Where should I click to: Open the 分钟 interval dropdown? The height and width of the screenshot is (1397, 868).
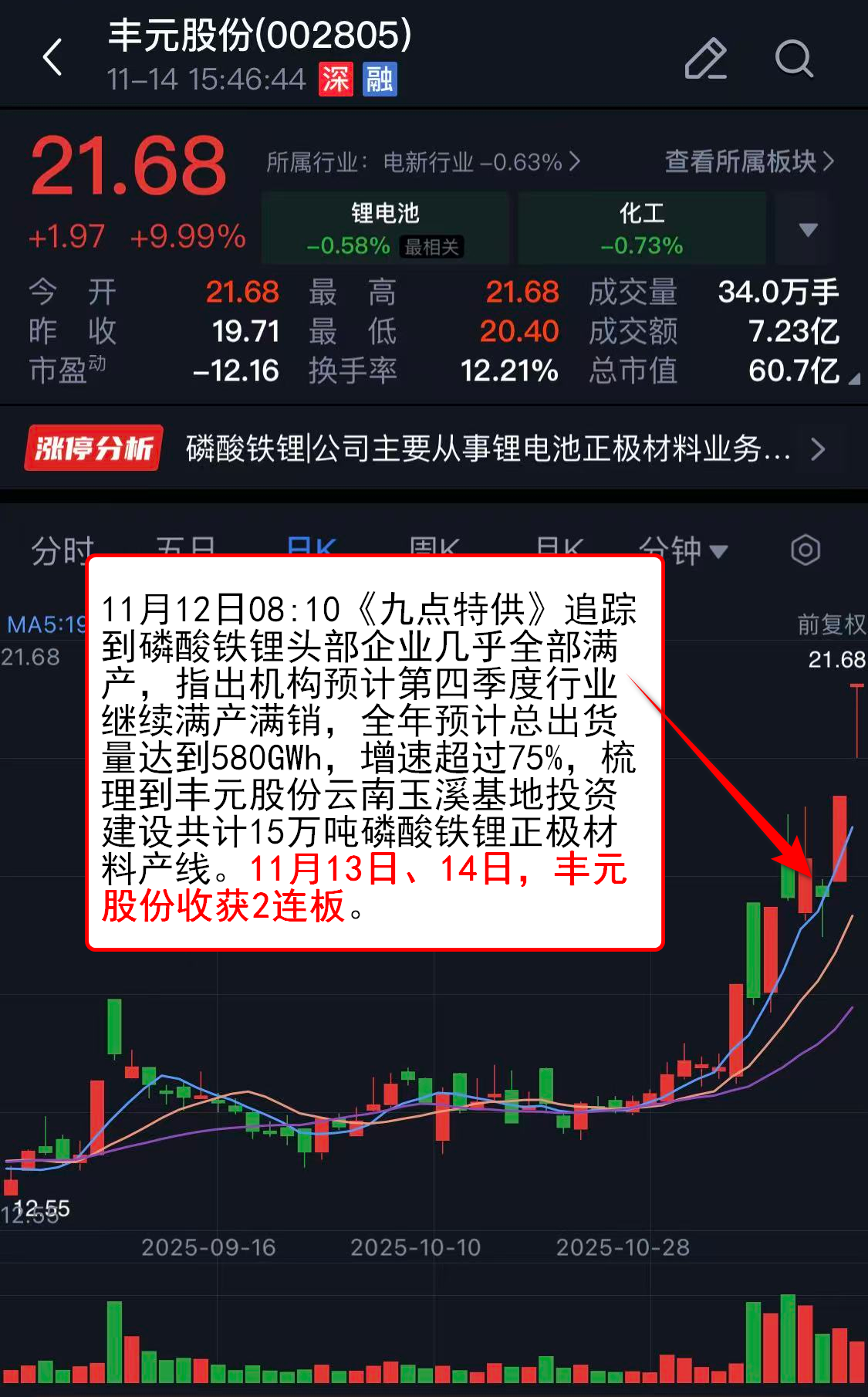tap(682, 550)
